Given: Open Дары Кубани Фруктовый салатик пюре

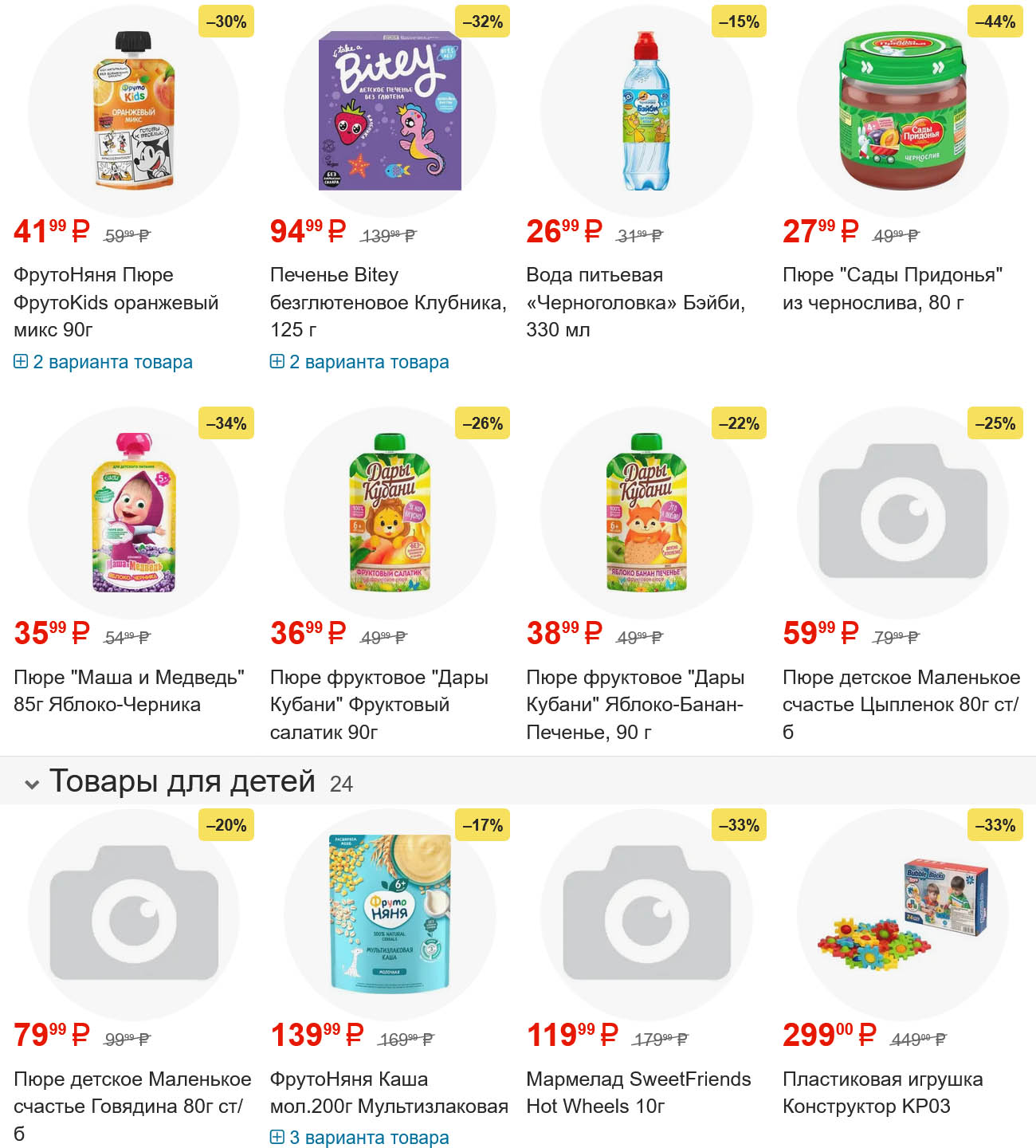Looking at the screenshot, I should (x=379, y=704).
